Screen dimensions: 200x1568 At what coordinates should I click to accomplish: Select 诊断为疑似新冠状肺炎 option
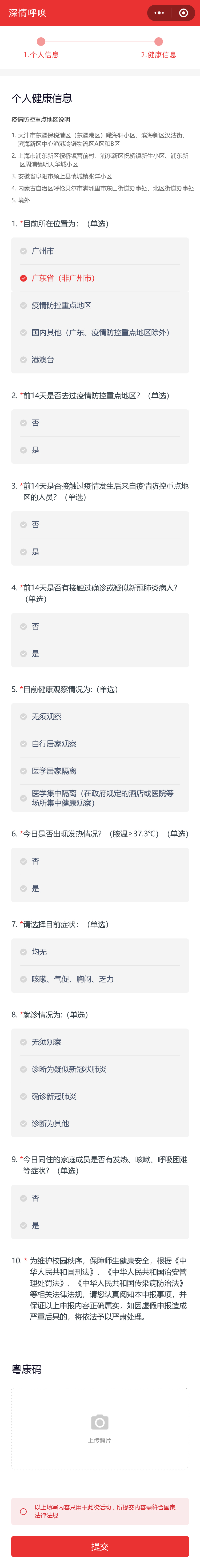tap(68, 1069)
